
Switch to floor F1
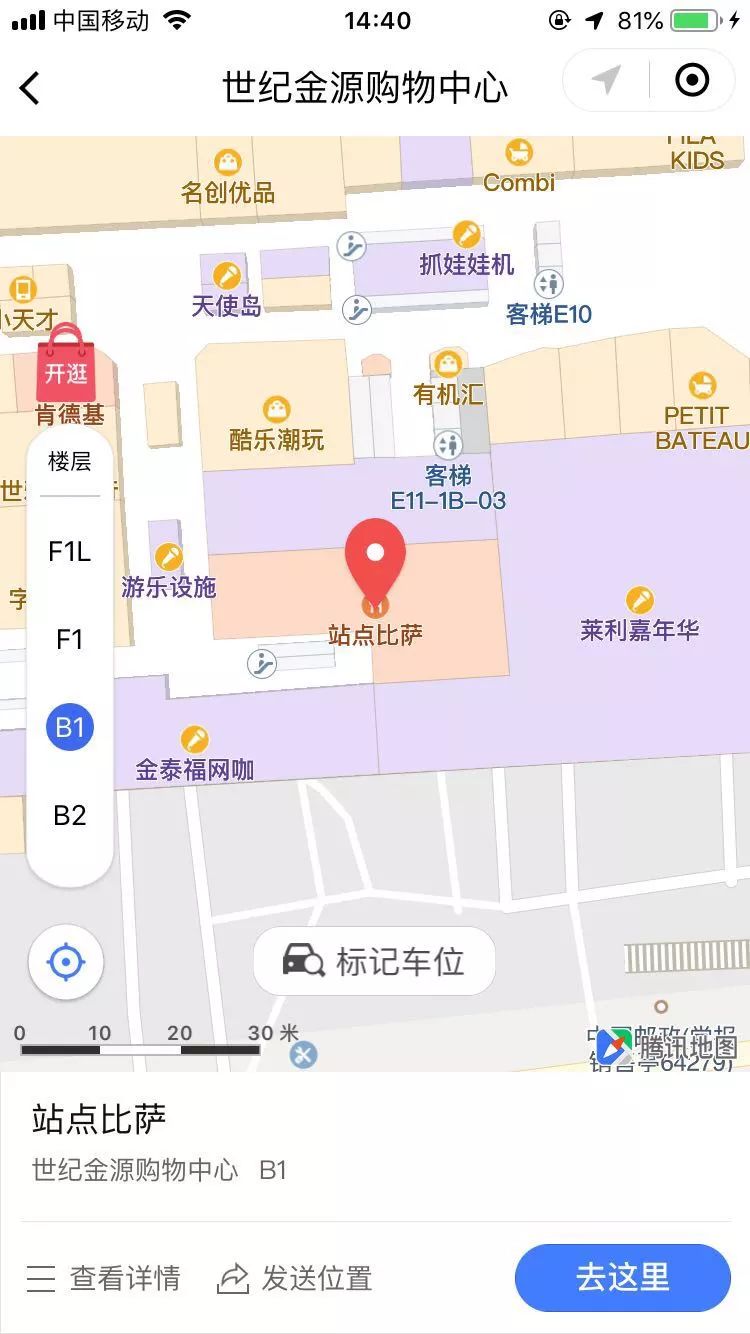[x=69, y=639]
